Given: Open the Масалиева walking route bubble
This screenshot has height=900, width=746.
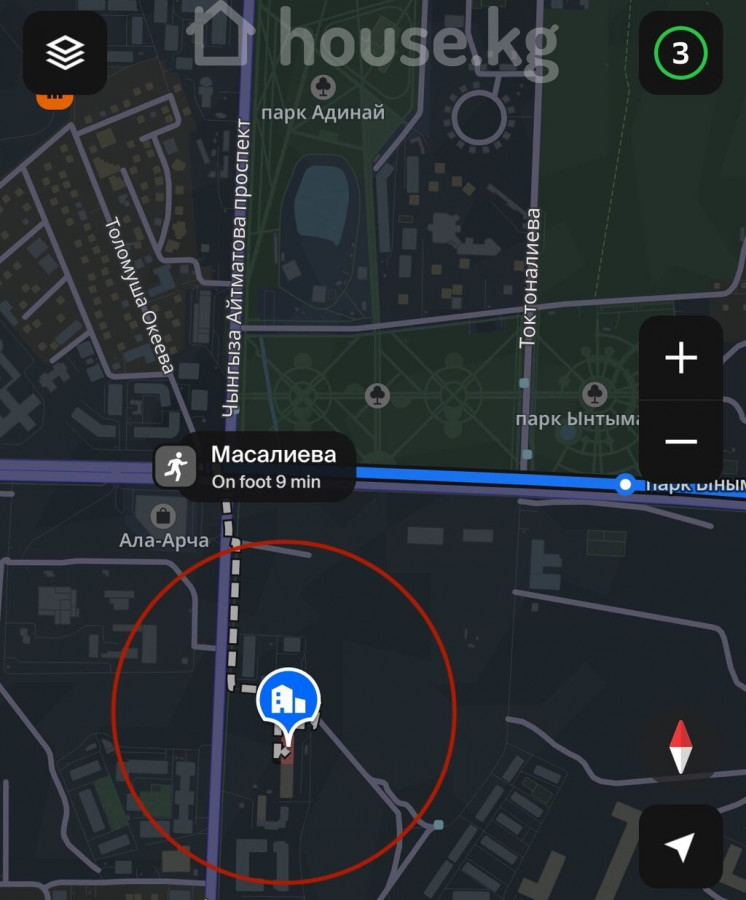Looking at the screenshot, I should point(255,467).
